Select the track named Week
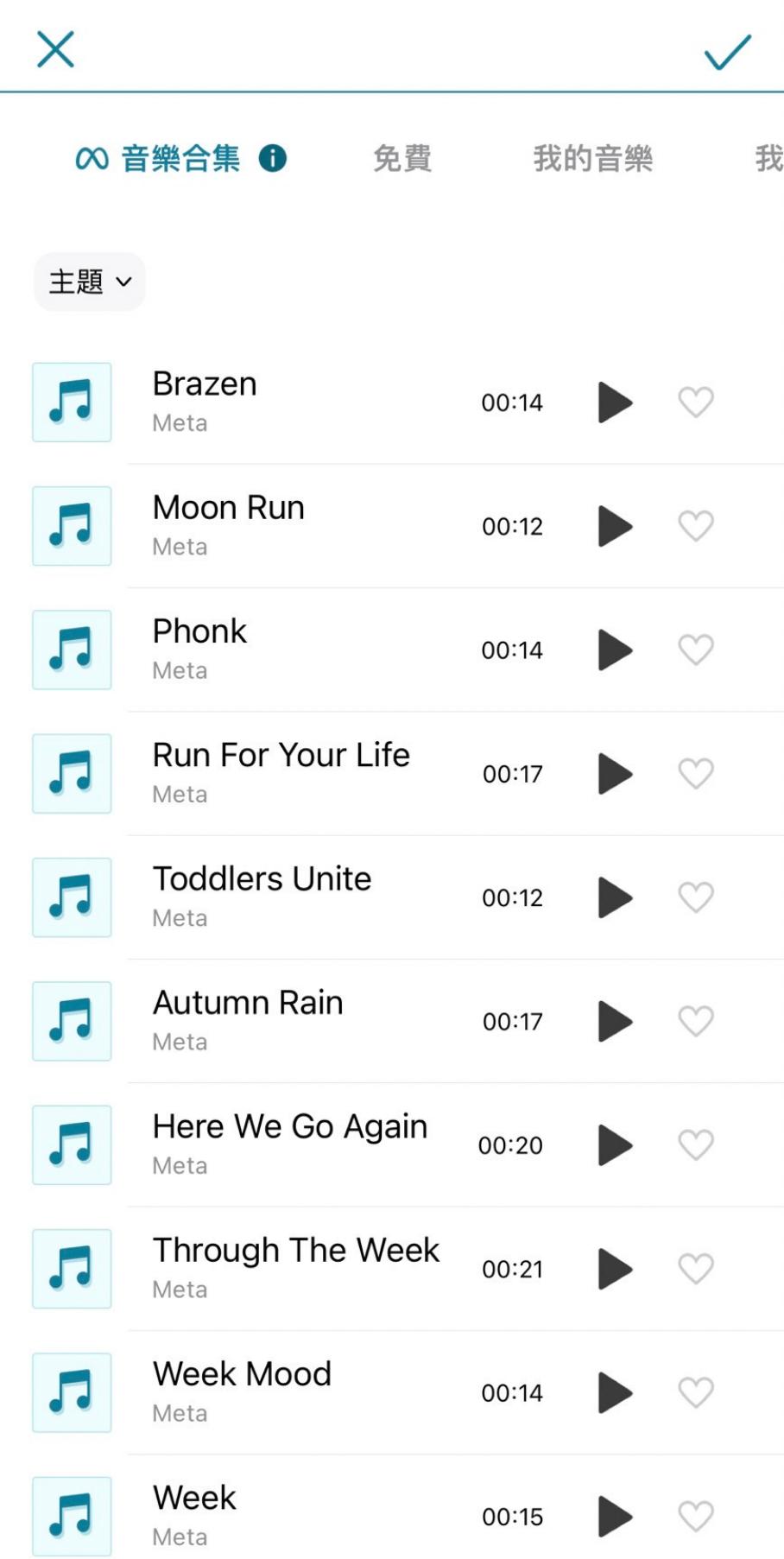The width and height of the screenshot is (784, 1559). [194, 1498]
